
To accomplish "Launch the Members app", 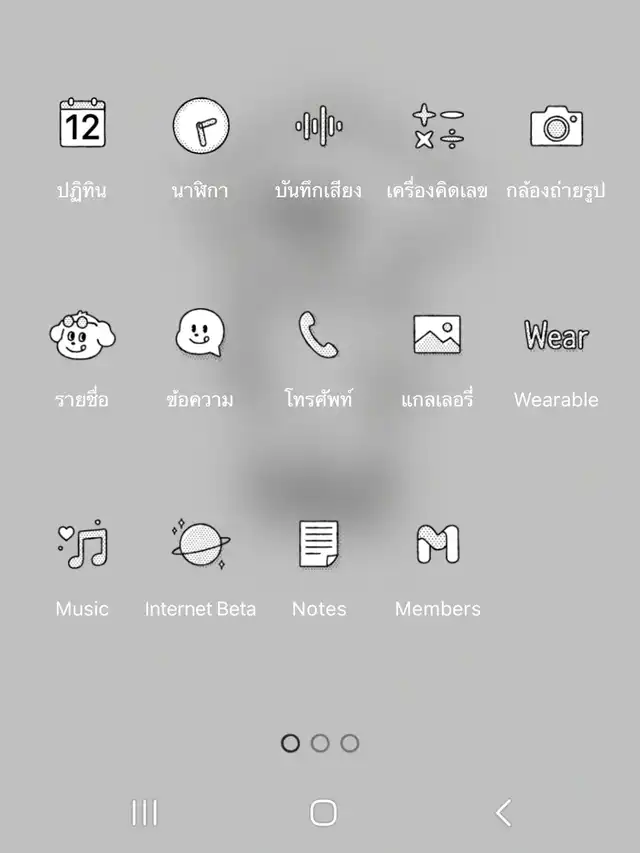I will [437, 545].
